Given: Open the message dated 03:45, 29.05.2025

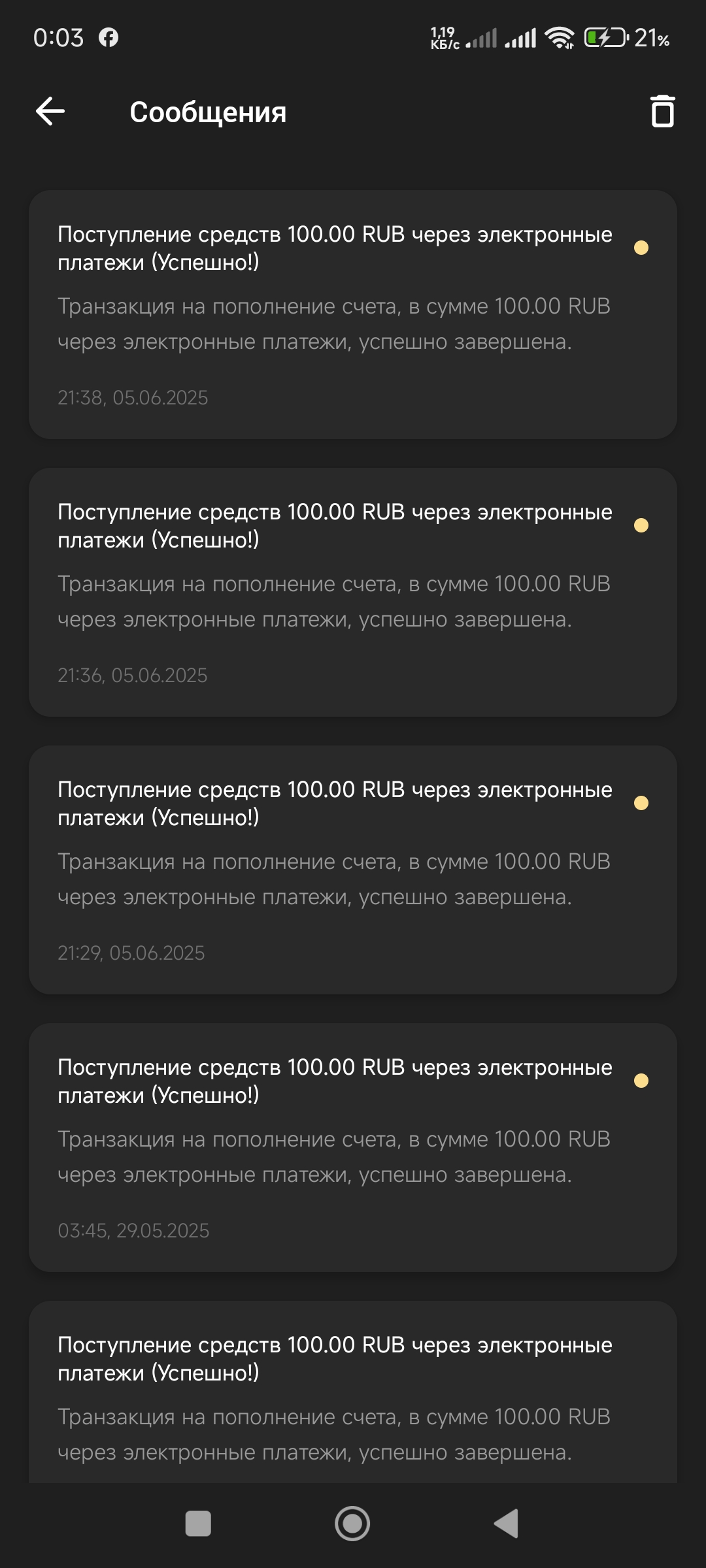Looking at the screenshot, I should (352, 1147).
